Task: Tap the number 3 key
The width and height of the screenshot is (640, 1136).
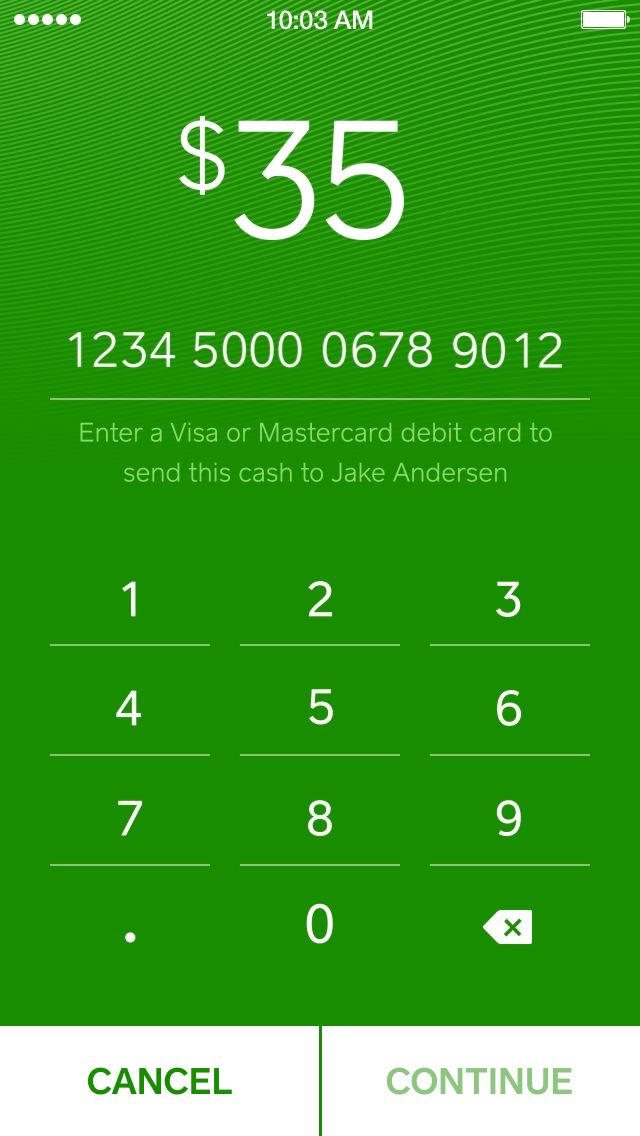Action: (x=510, y=600)
